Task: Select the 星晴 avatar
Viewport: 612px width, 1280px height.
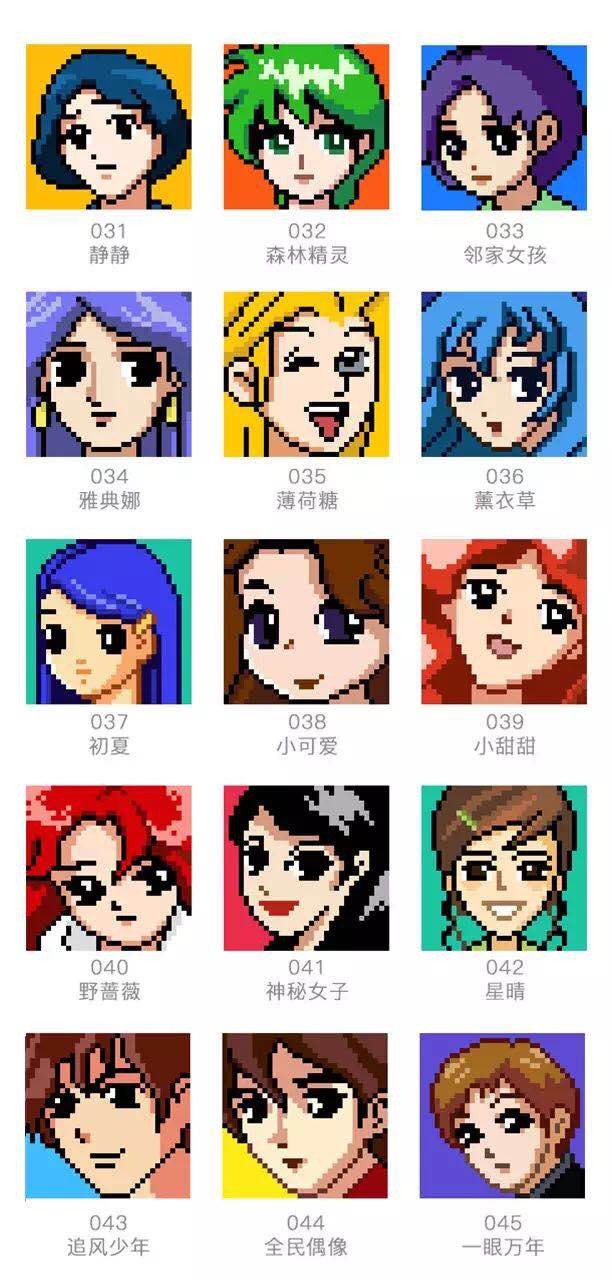Action: coord(503,867)
